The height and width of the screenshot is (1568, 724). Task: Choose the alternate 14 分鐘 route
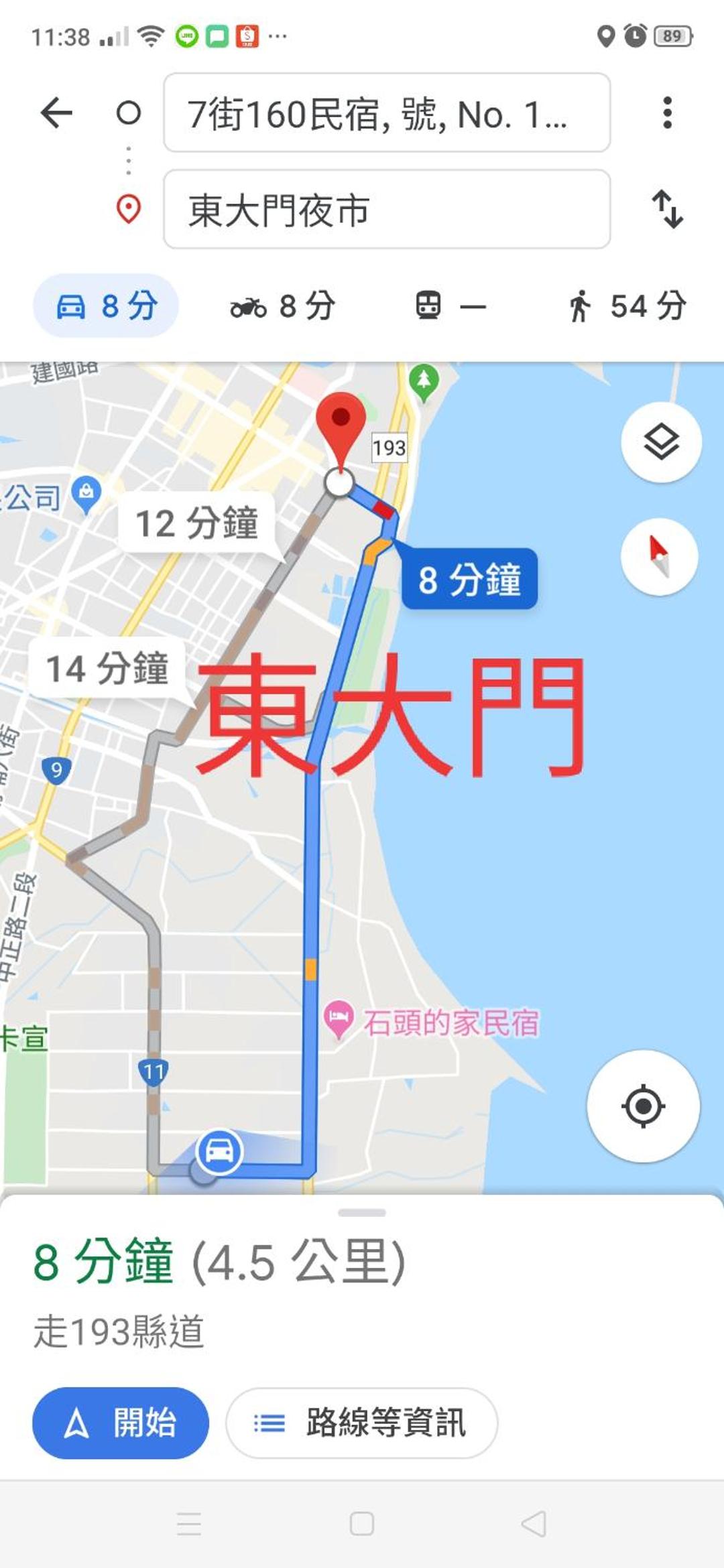107,669
